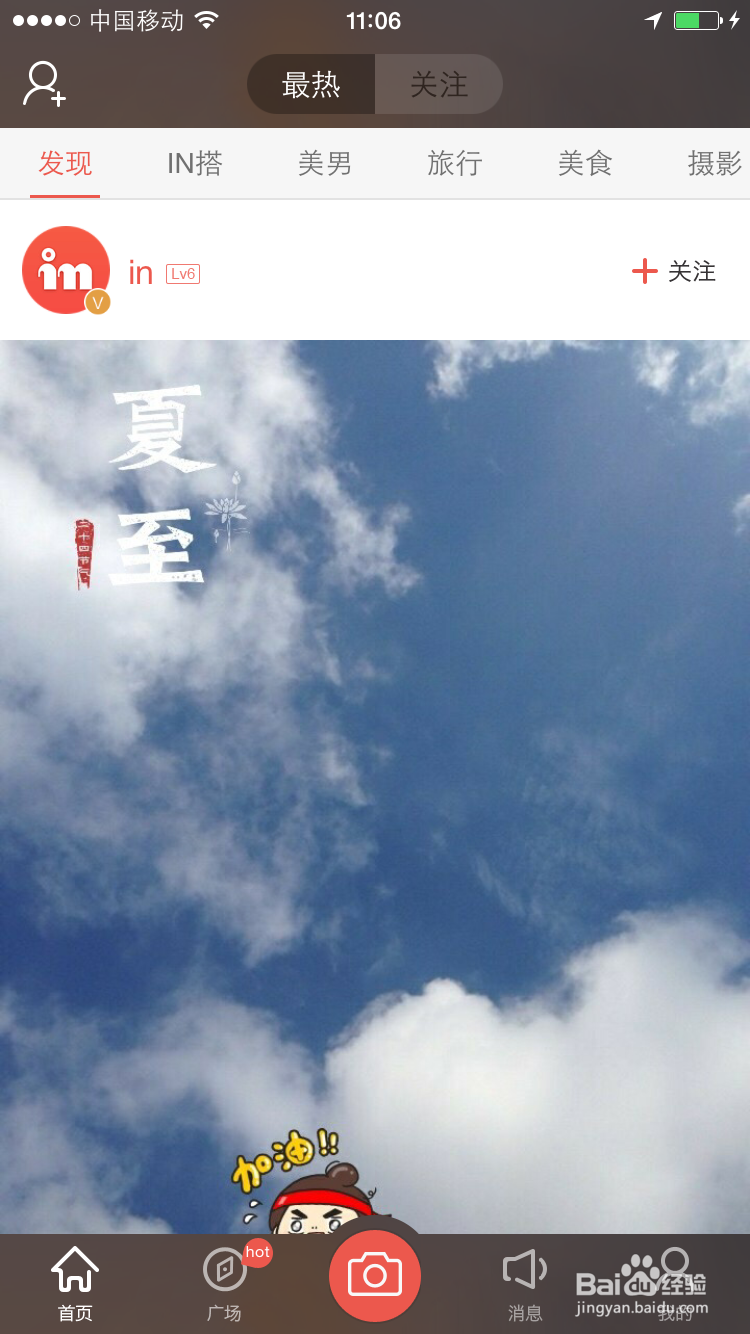Switch to the 发现 (Discover) tab
This screenshot has width=750, height=1334.
click(65, 163)
